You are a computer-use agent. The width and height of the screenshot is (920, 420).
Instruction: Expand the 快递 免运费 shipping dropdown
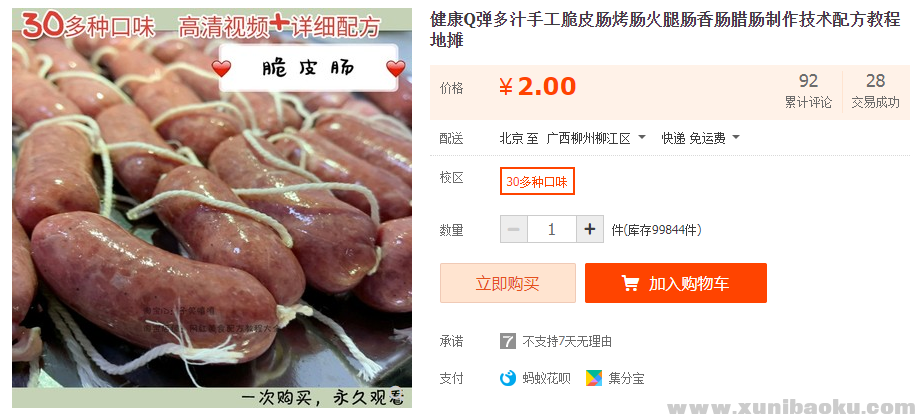pyautogui.click(x=700, y=138)
